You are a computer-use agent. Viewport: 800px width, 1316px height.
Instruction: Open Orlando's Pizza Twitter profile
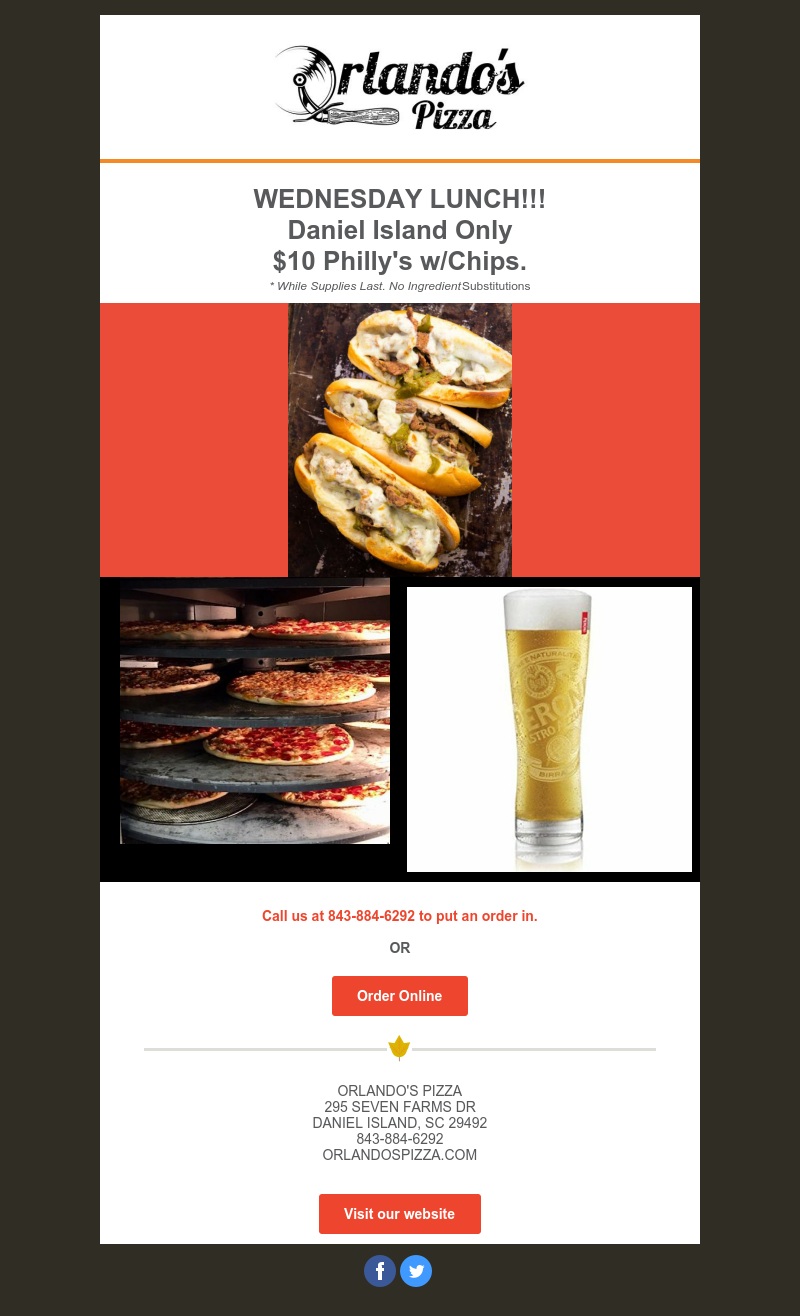click(x=416, y=1271)
